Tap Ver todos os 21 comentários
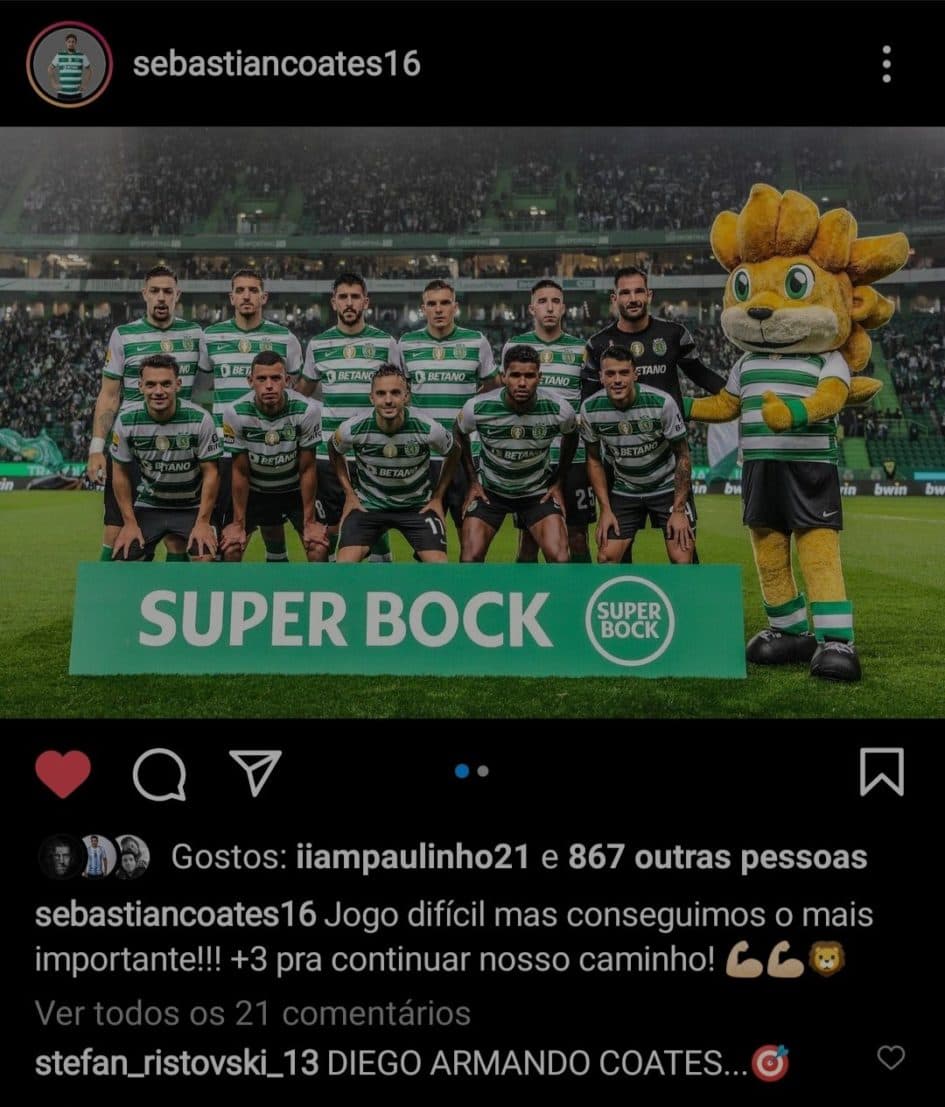This screenshot has width=945, height=1107. (x=252, y=1013)
